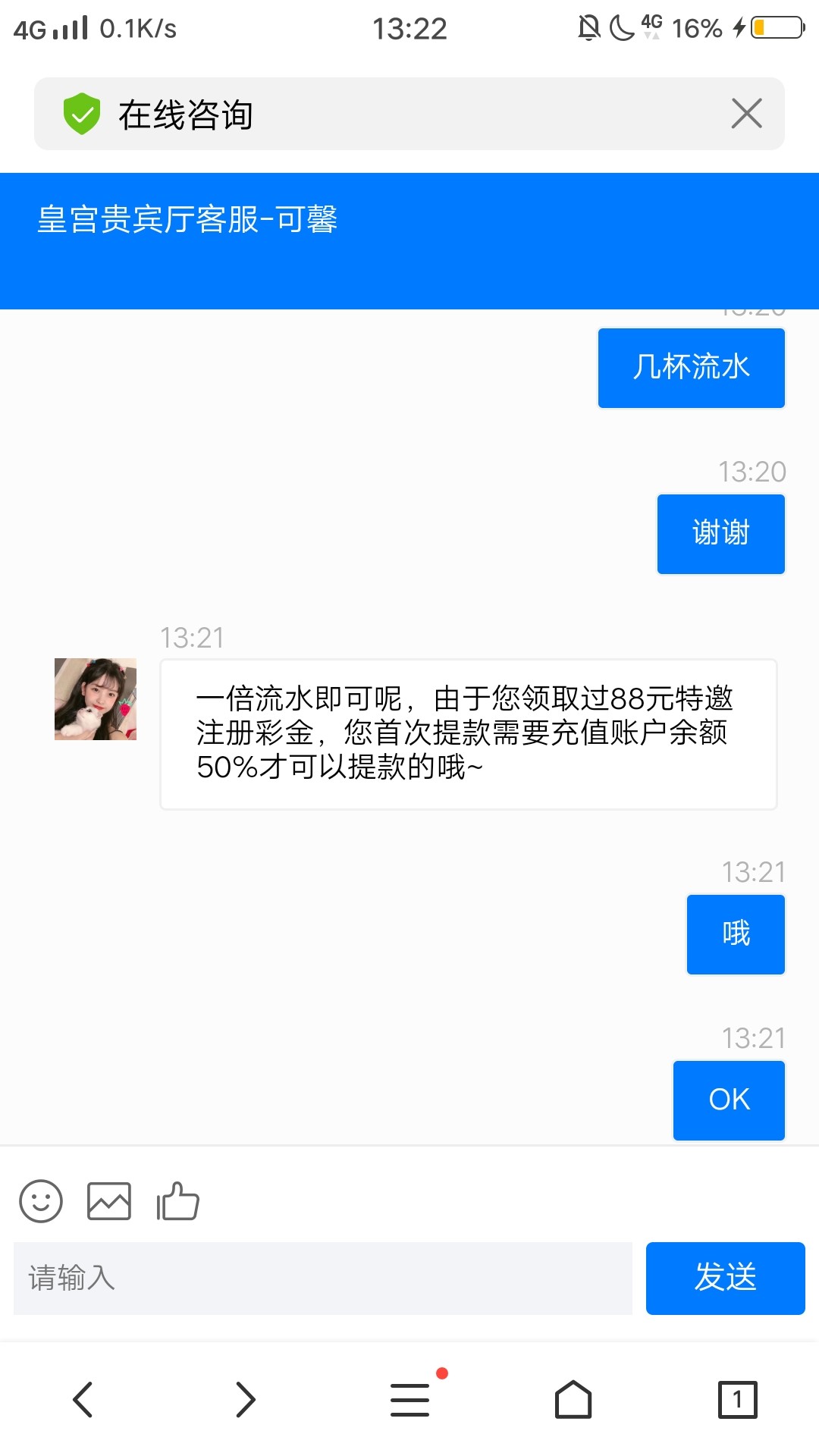Go forward in the browser

tap(246, 1399)
